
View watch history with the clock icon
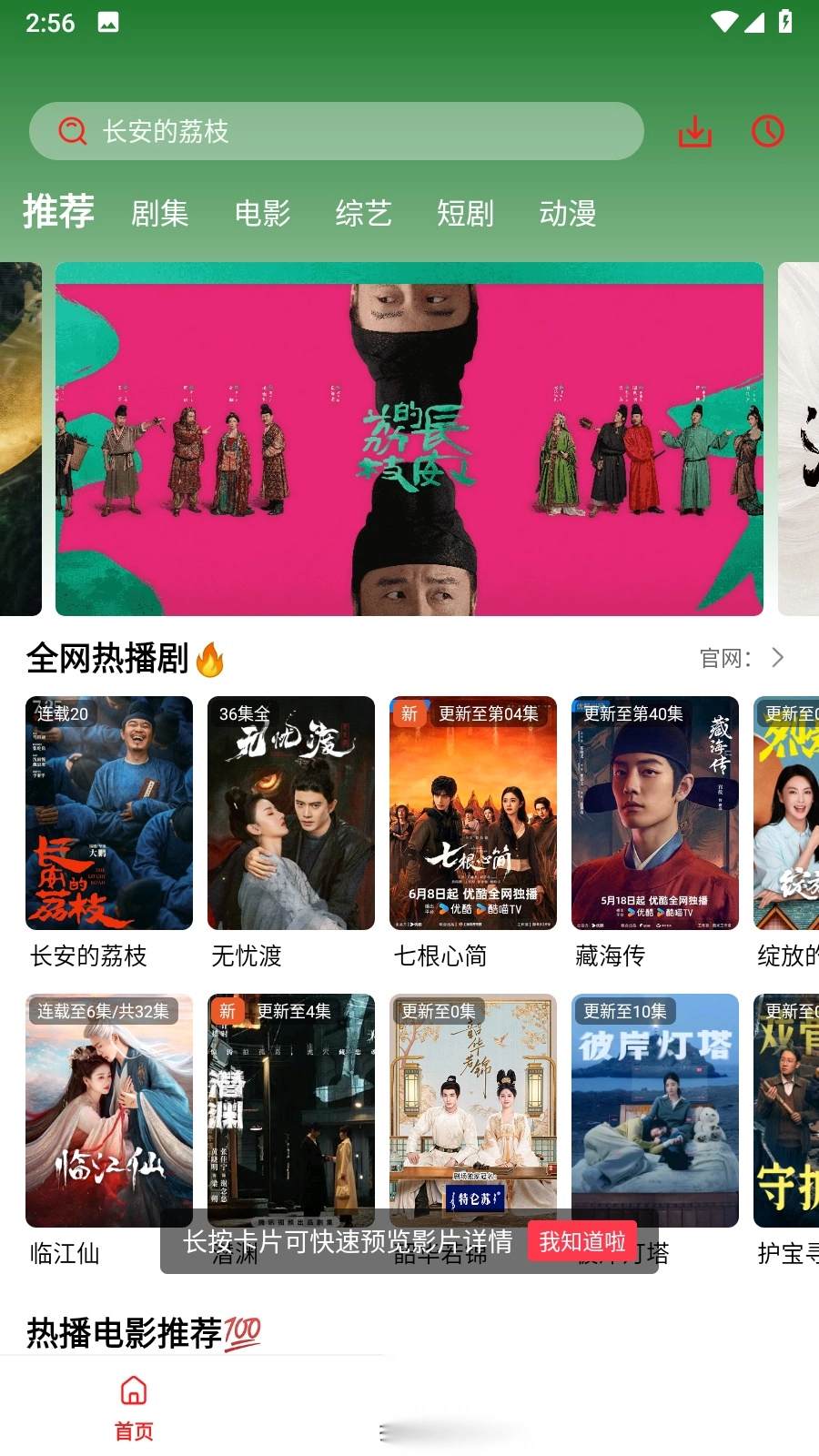(x=765, y=131)
